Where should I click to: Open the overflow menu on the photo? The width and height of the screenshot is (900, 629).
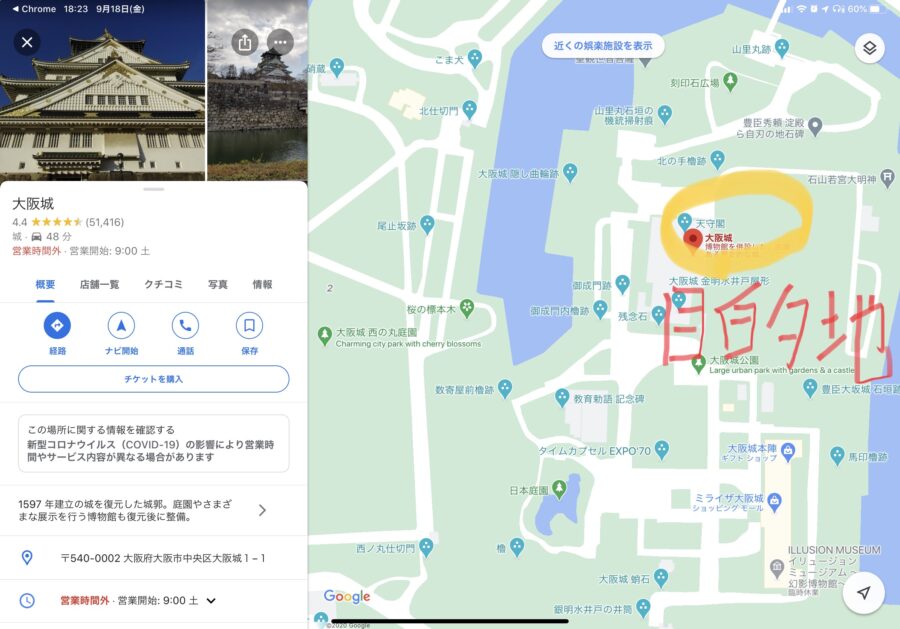pos(281,42)
